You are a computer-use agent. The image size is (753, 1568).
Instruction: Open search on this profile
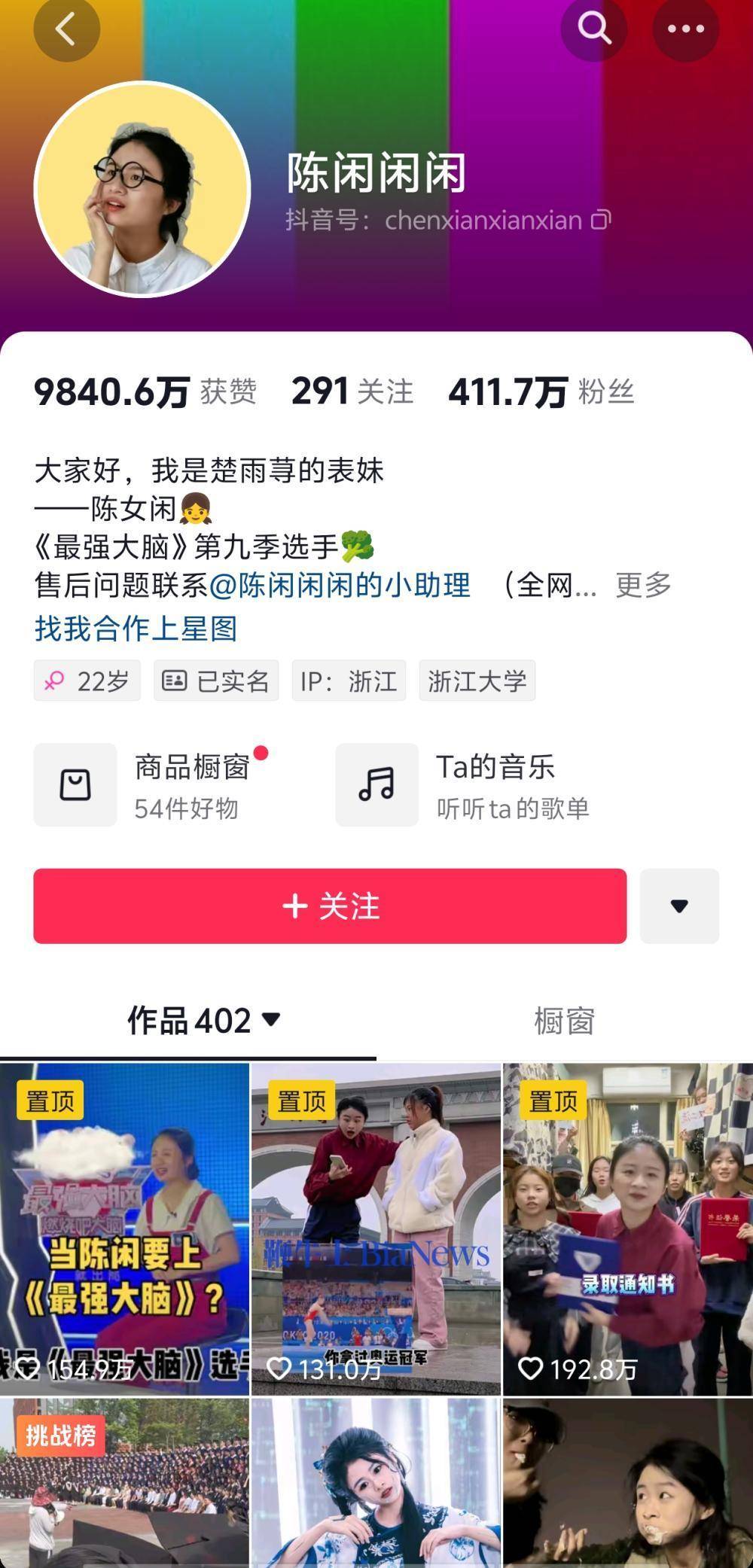pyautogui.click(x=594, y=29)
